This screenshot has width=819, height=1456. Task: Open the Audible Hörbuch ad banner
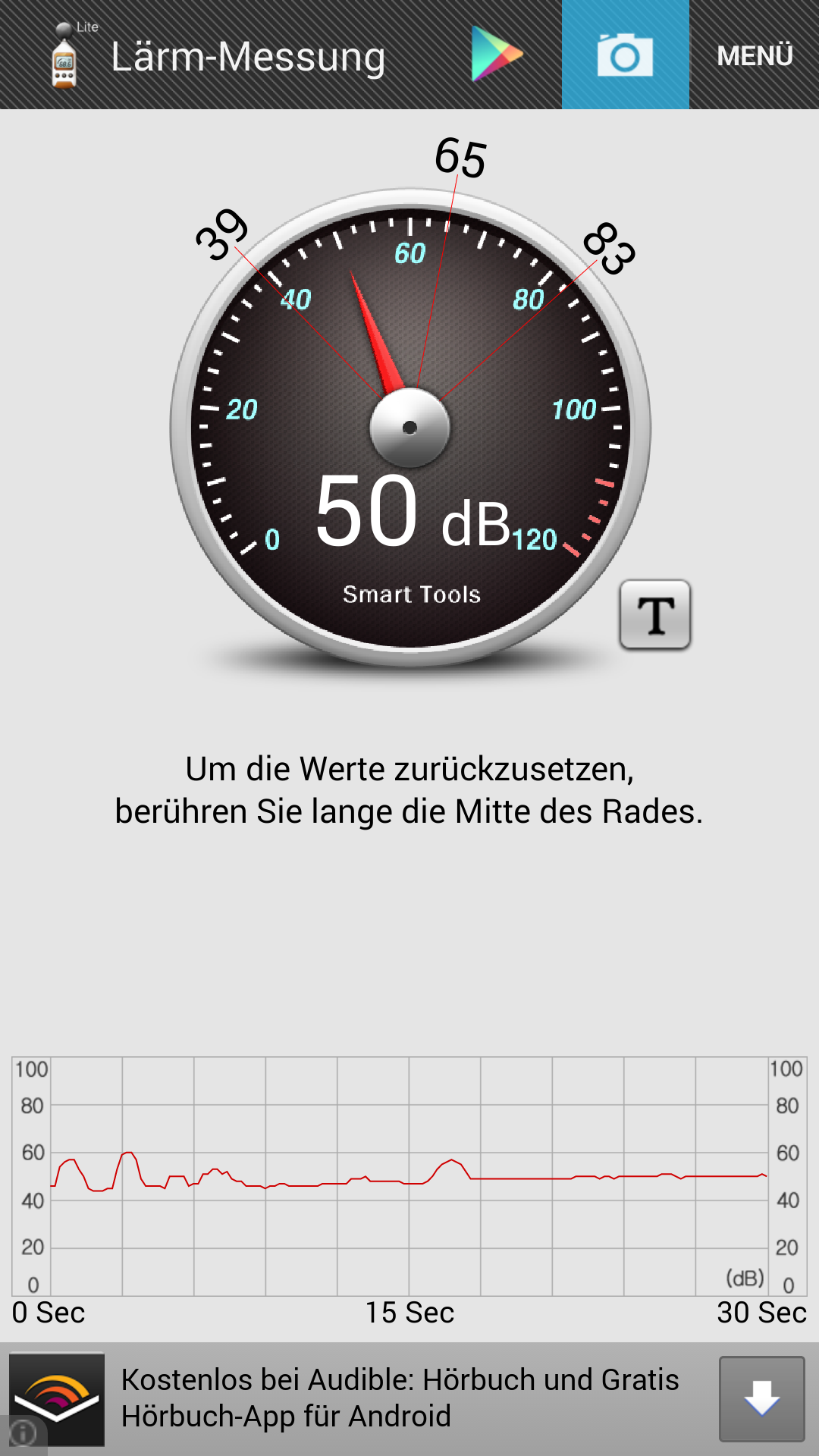click(400, 1398)
